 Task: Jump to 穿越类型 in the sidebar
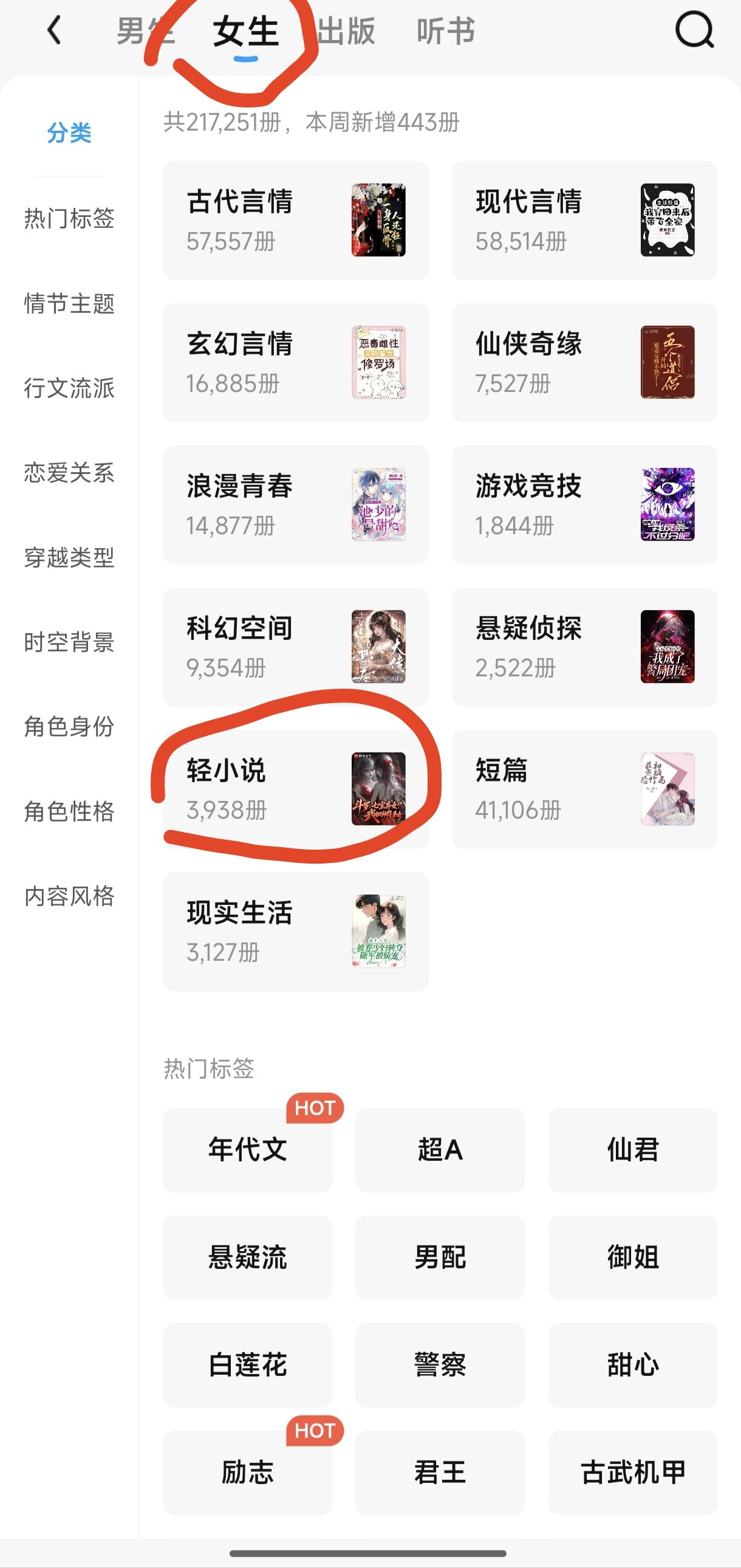coord(69,557)
